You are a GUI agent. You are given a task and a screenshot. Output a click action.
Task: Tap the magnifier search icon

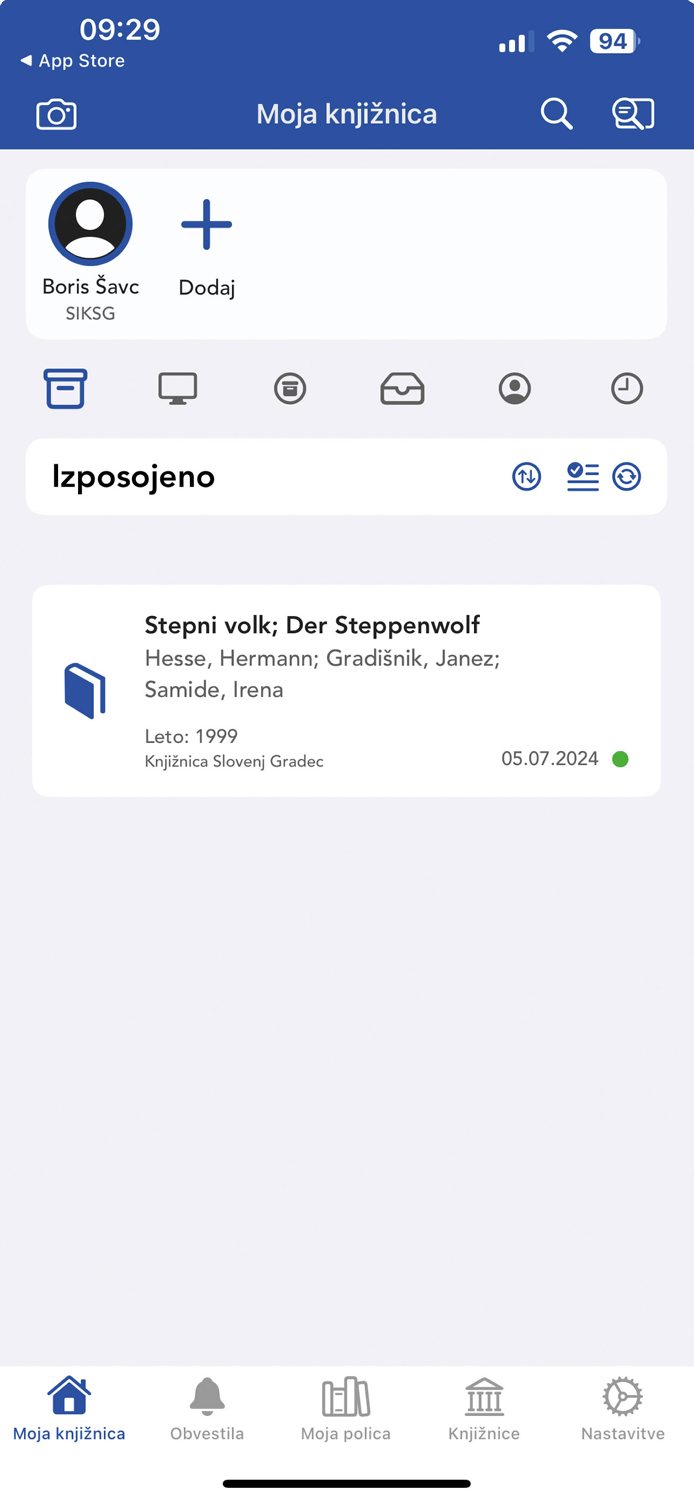557,114
